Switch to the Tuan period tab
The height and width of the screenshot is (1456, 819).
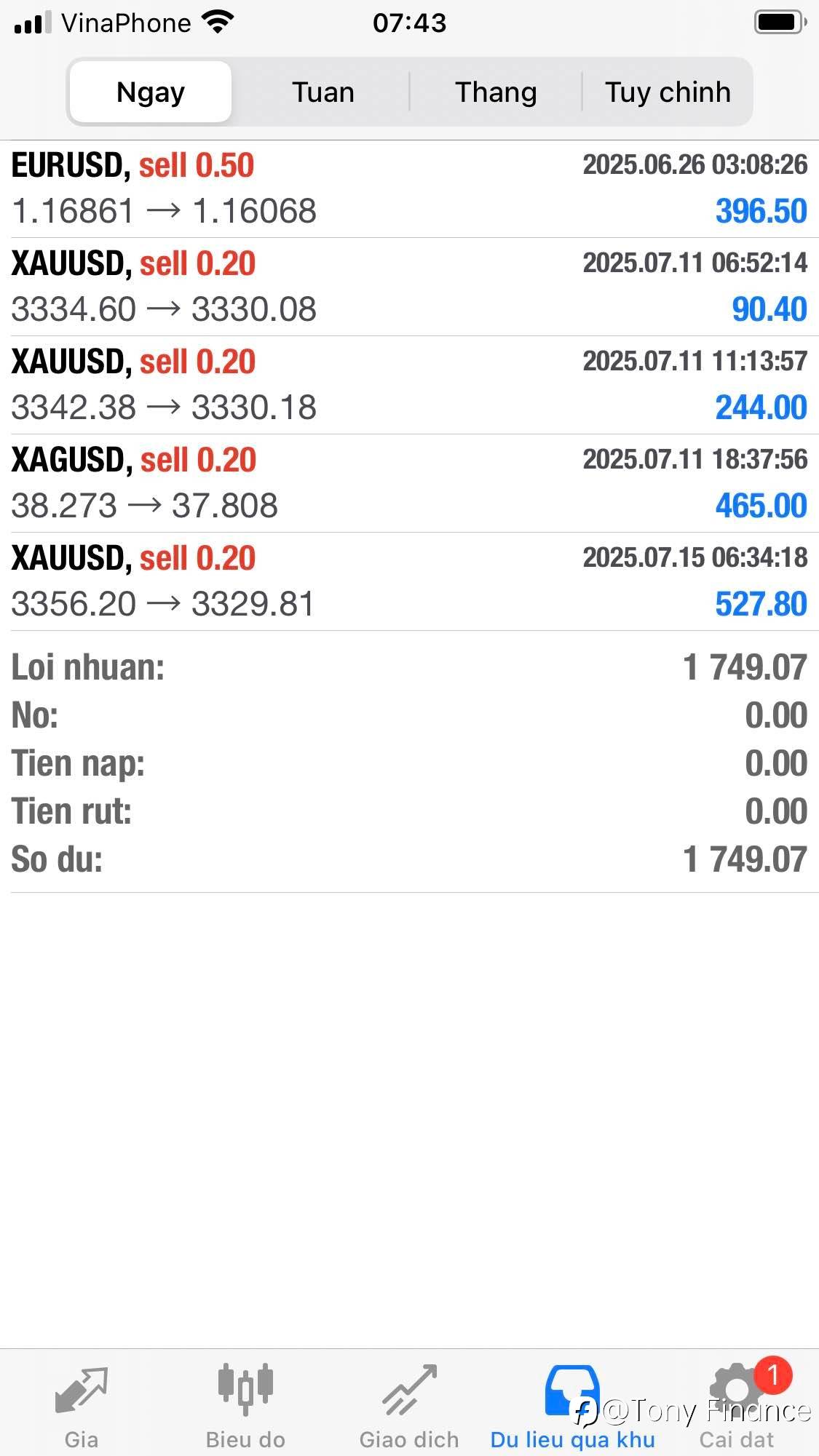pyautogui.click(x=323, y=92)
